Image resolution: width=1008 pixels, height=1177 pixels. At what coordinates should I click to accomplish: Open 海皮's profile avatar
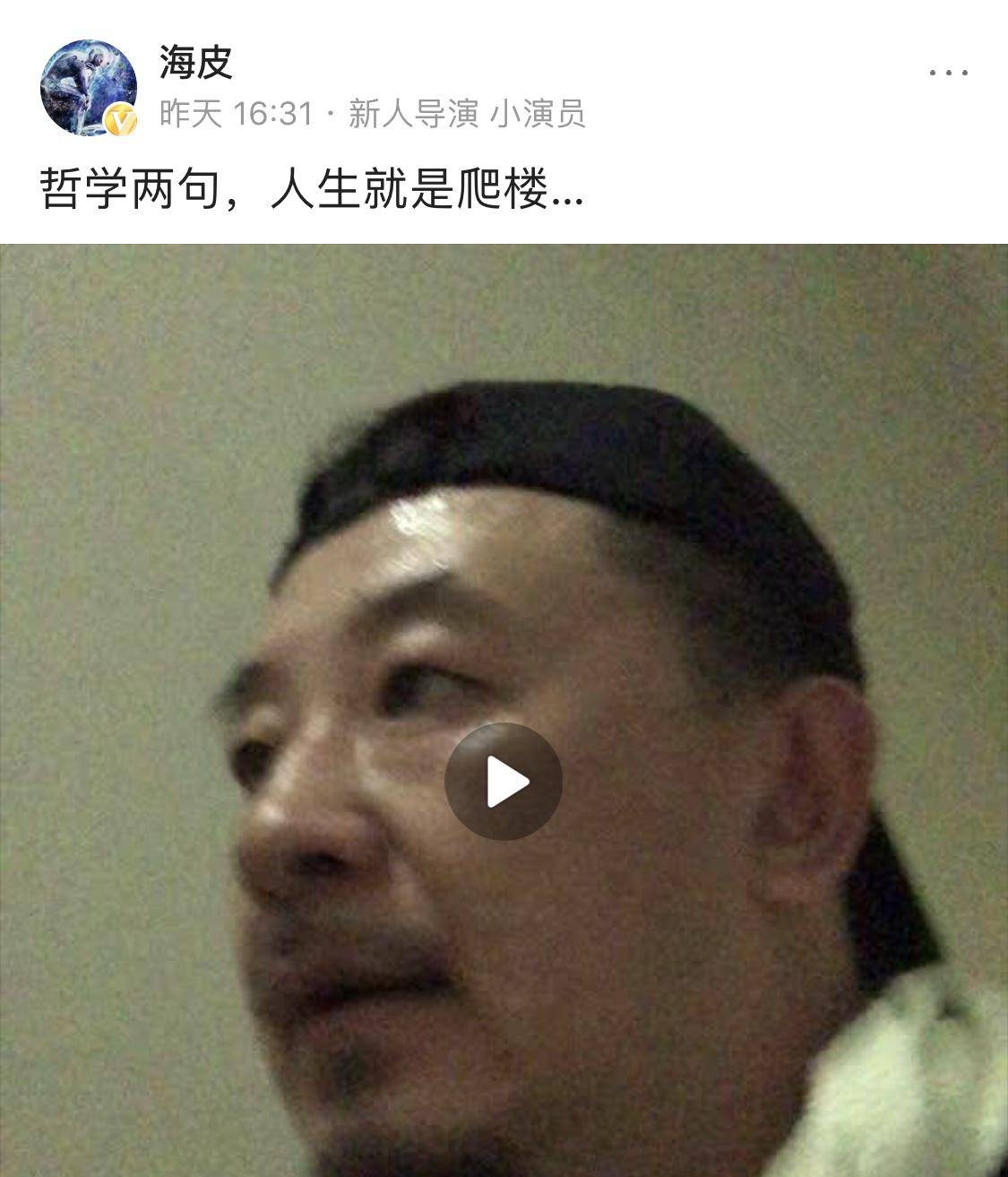pos(89,87)
